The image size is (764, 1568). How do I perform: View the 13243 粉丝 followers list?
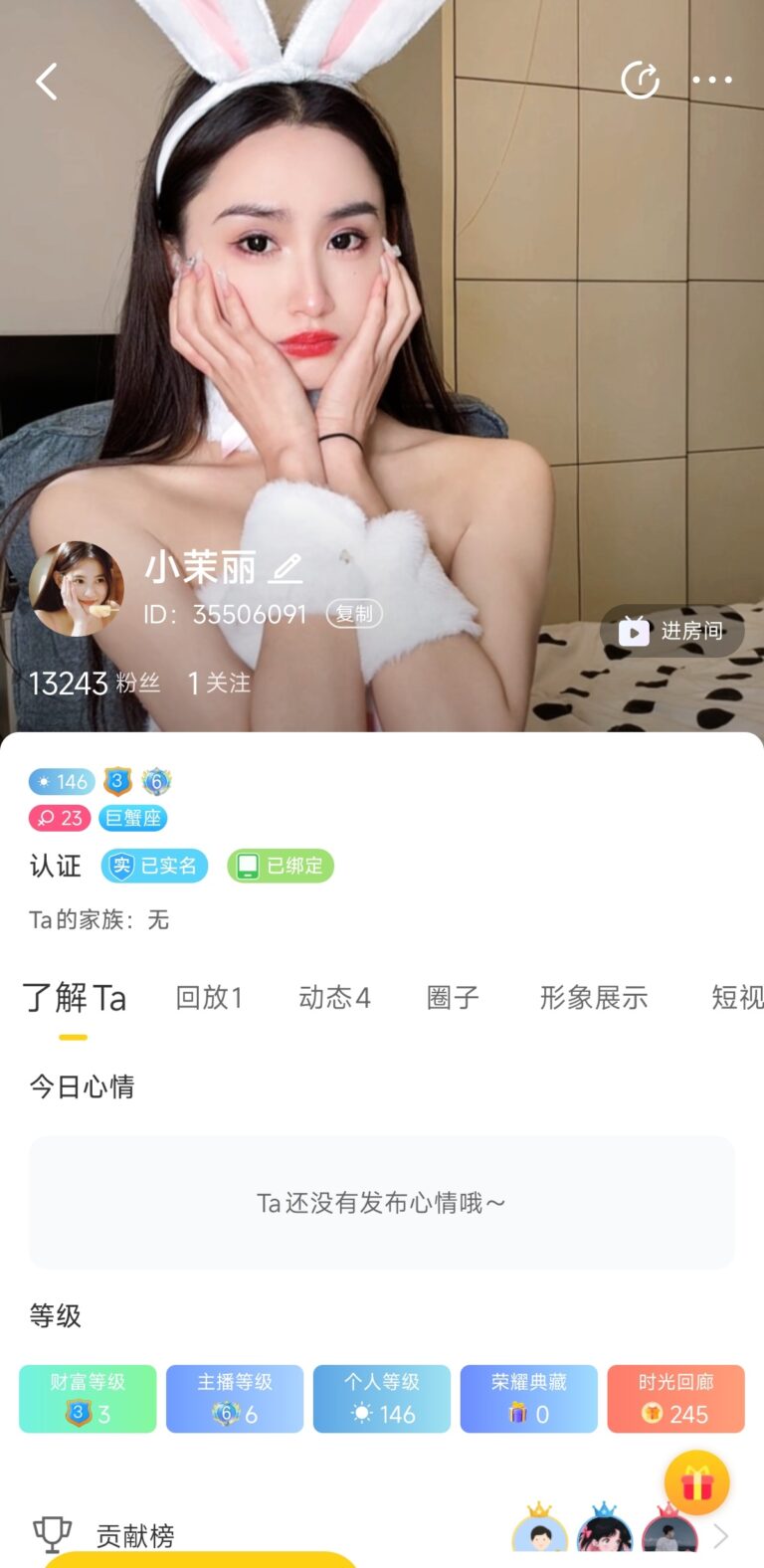click(95, 684)
